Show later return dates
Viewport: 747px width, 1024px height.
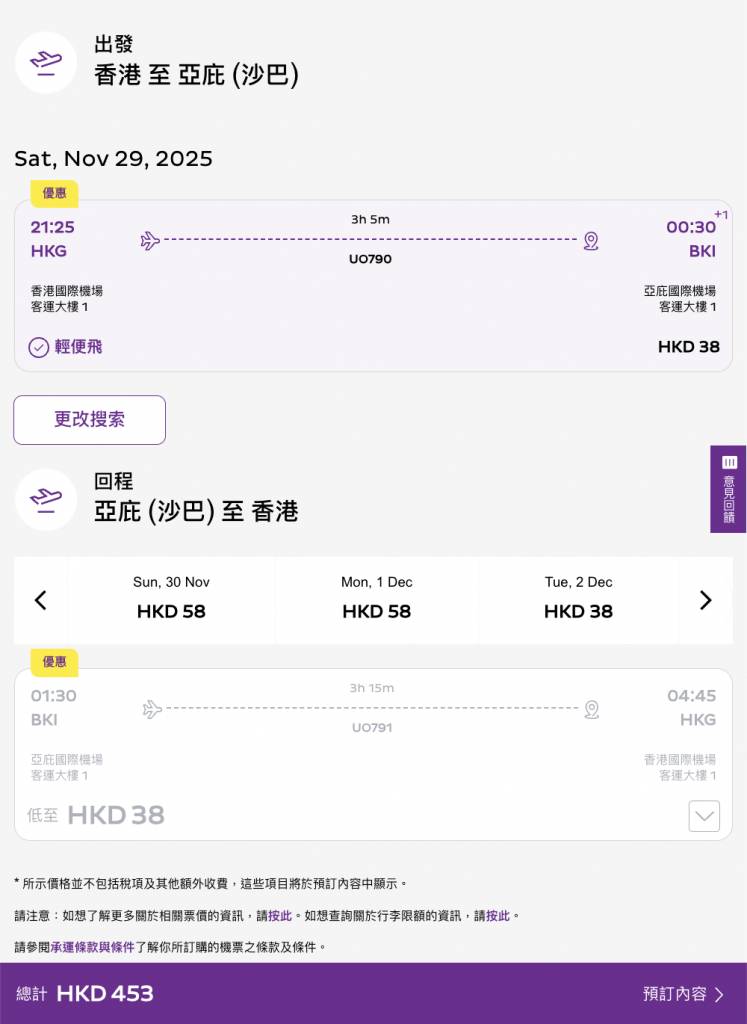[x=705, y=600]
